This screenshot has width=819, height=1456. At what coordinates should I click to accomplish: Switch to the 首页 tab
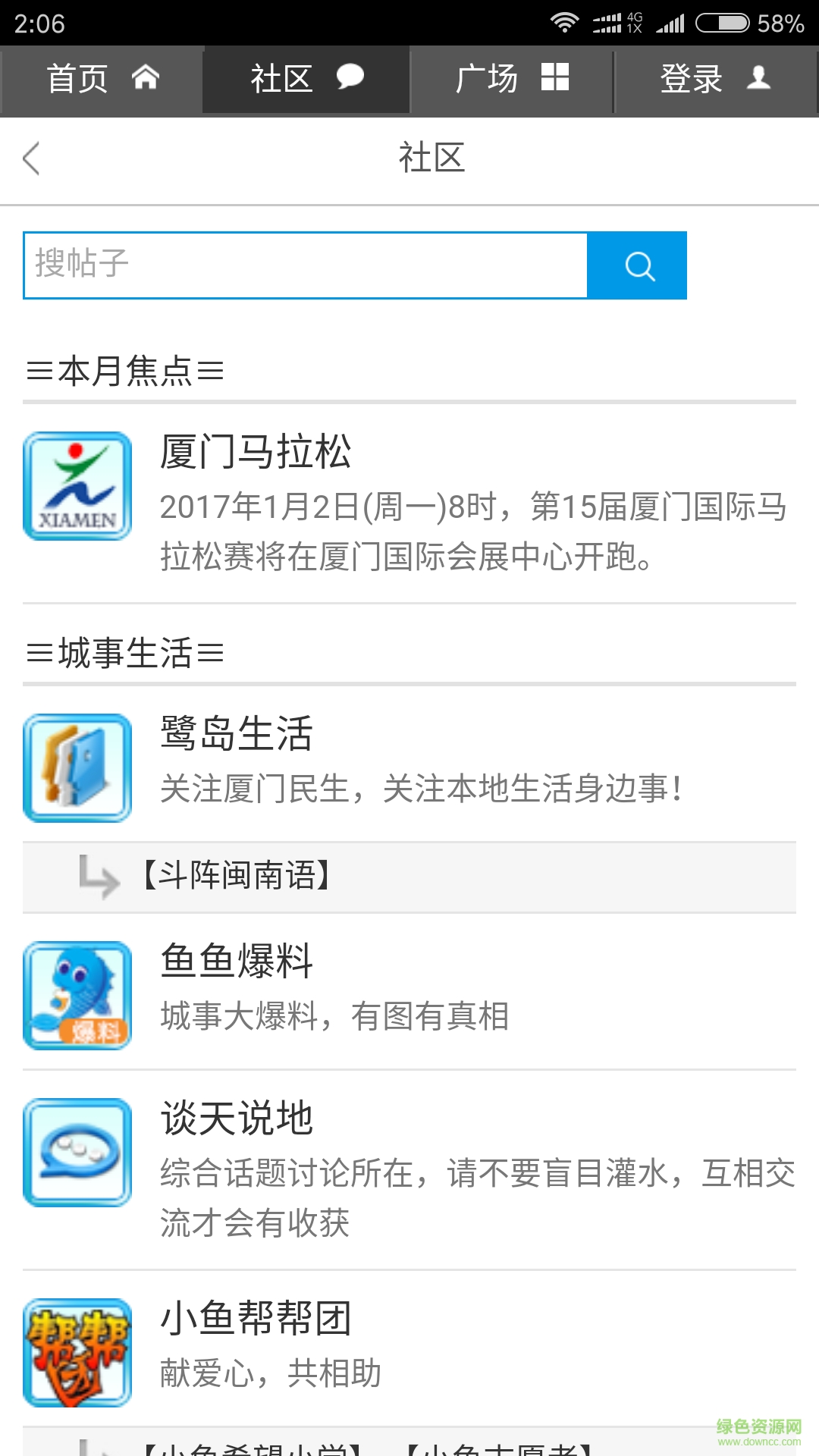101,79
